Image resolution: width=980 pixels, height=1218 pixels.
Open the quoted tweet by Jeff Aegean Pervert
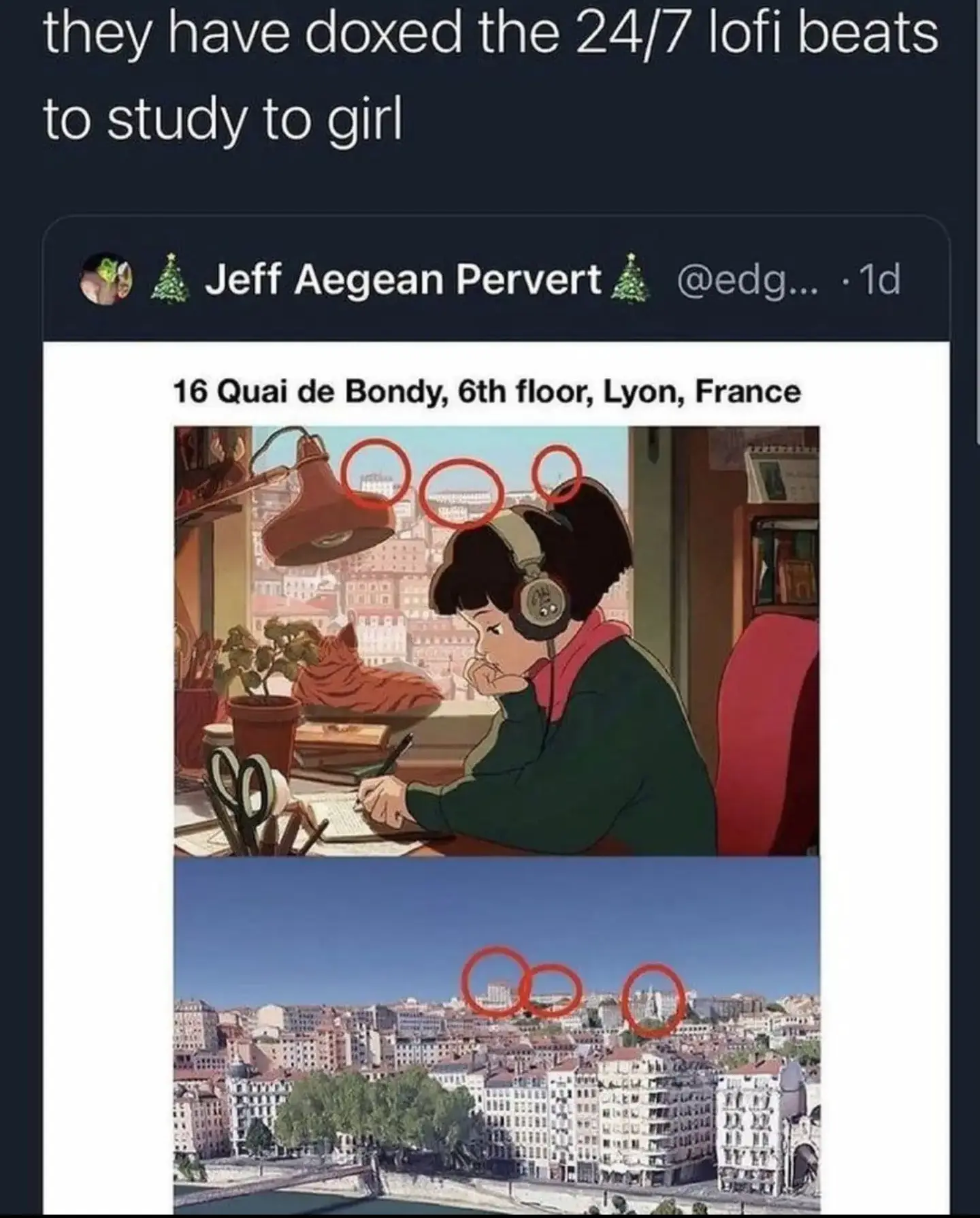click(x=495, y=281)
